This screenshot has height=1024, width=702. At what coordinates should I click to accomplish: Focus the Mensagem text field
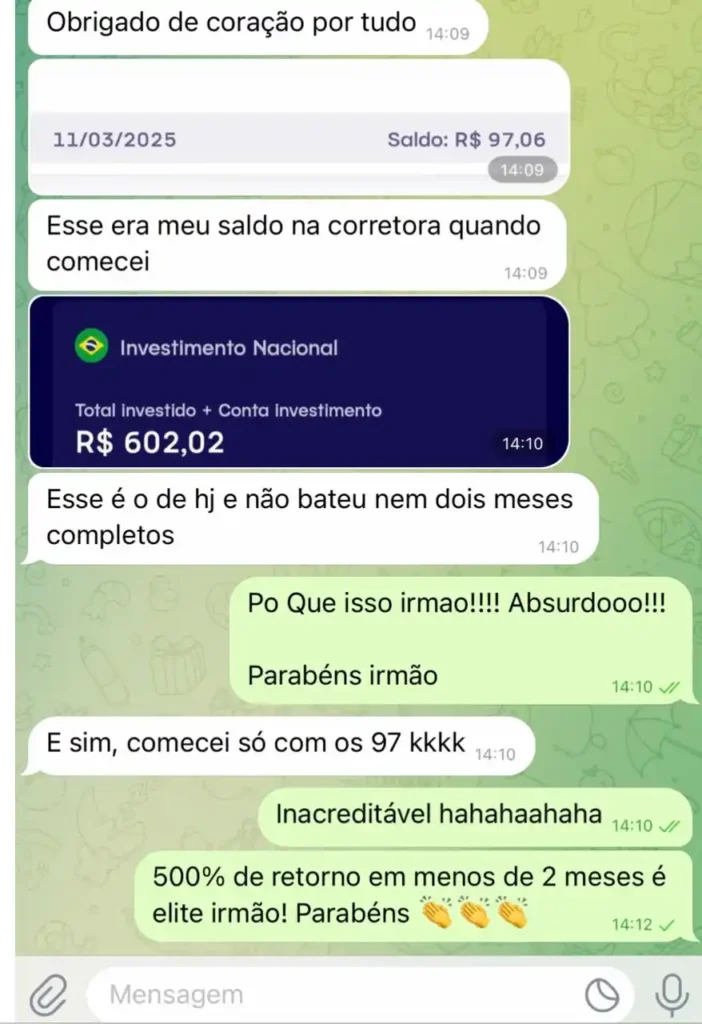point(330,995)
